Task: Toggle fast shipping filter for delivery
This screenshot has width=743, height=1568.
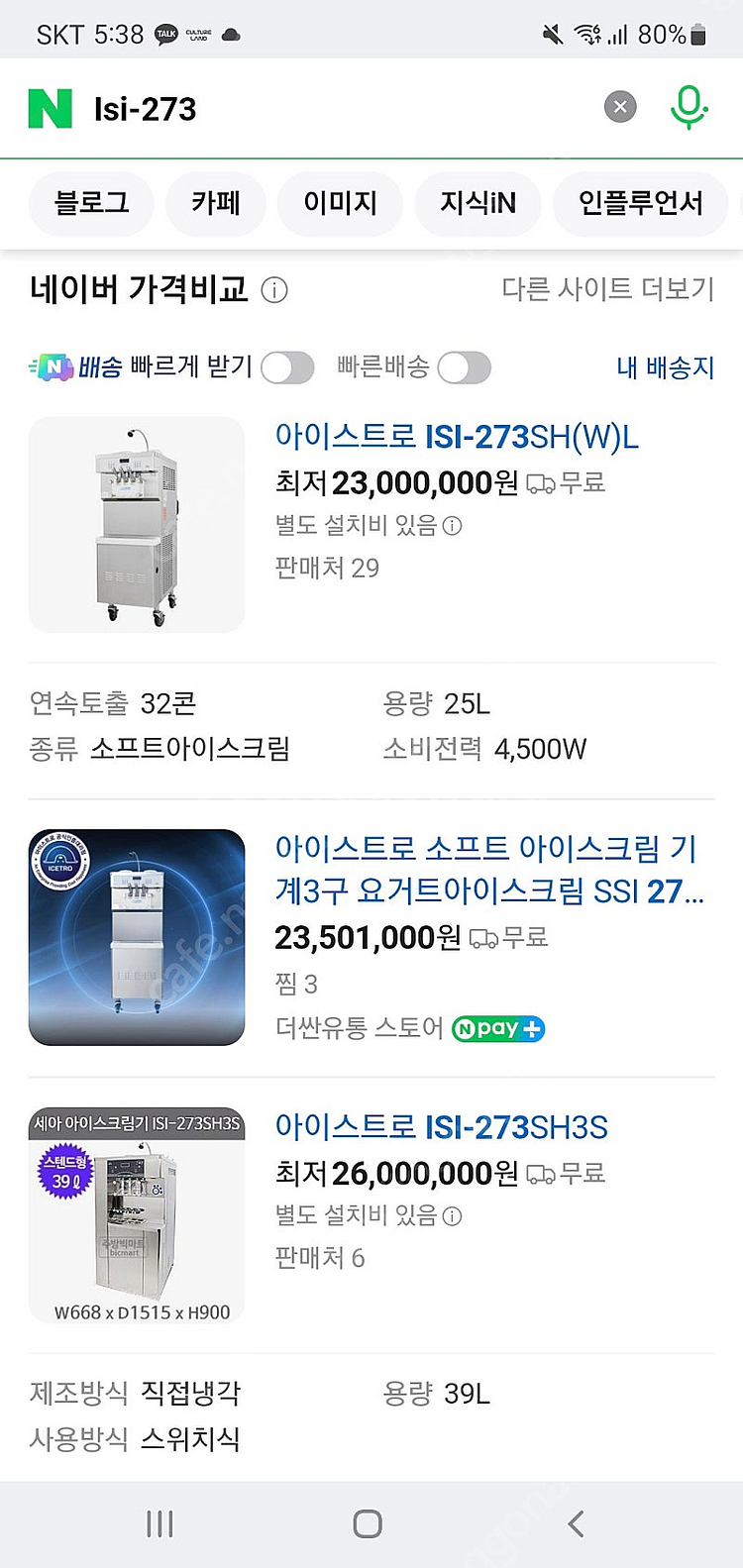Action: (x=464, y=366)
